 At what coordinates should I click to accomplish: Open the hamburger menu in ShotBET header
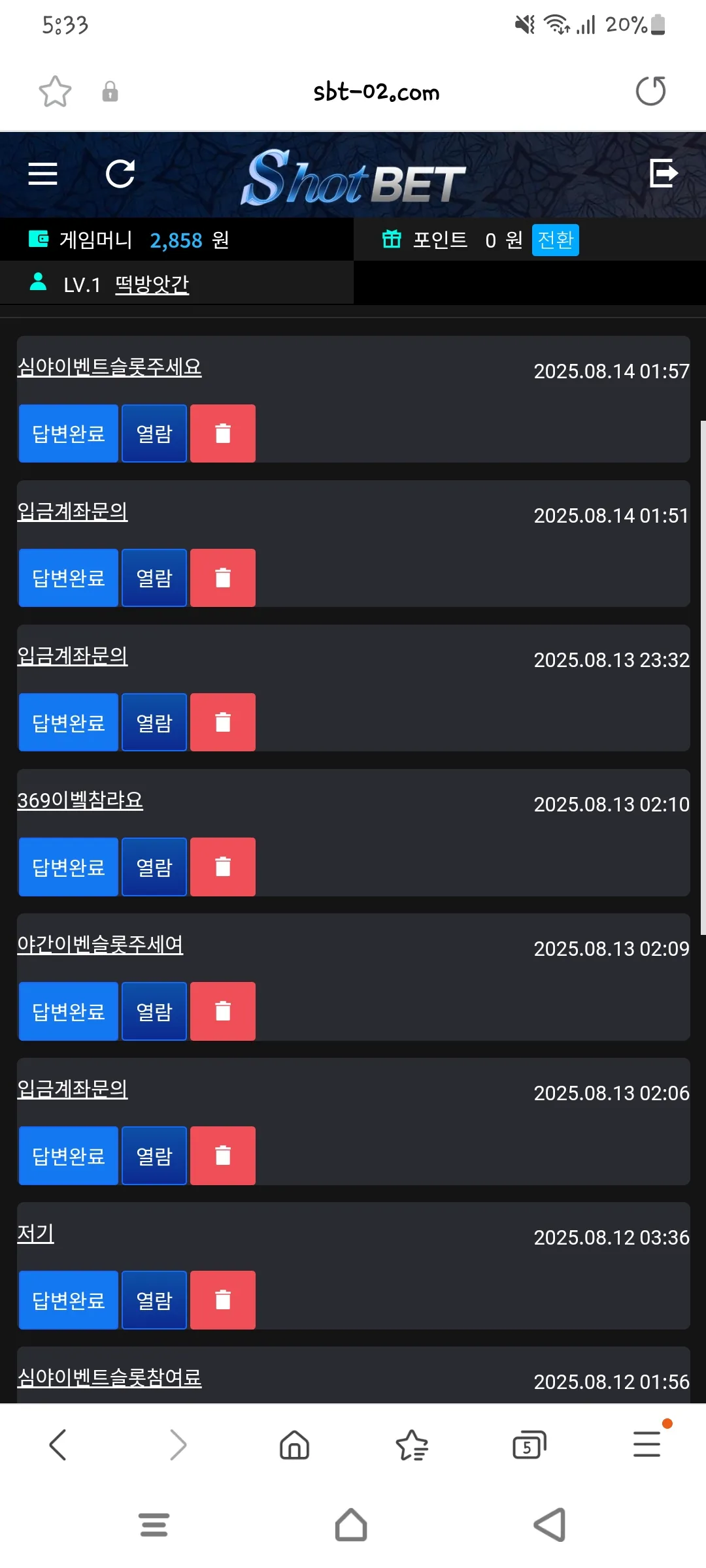point(43,174)
